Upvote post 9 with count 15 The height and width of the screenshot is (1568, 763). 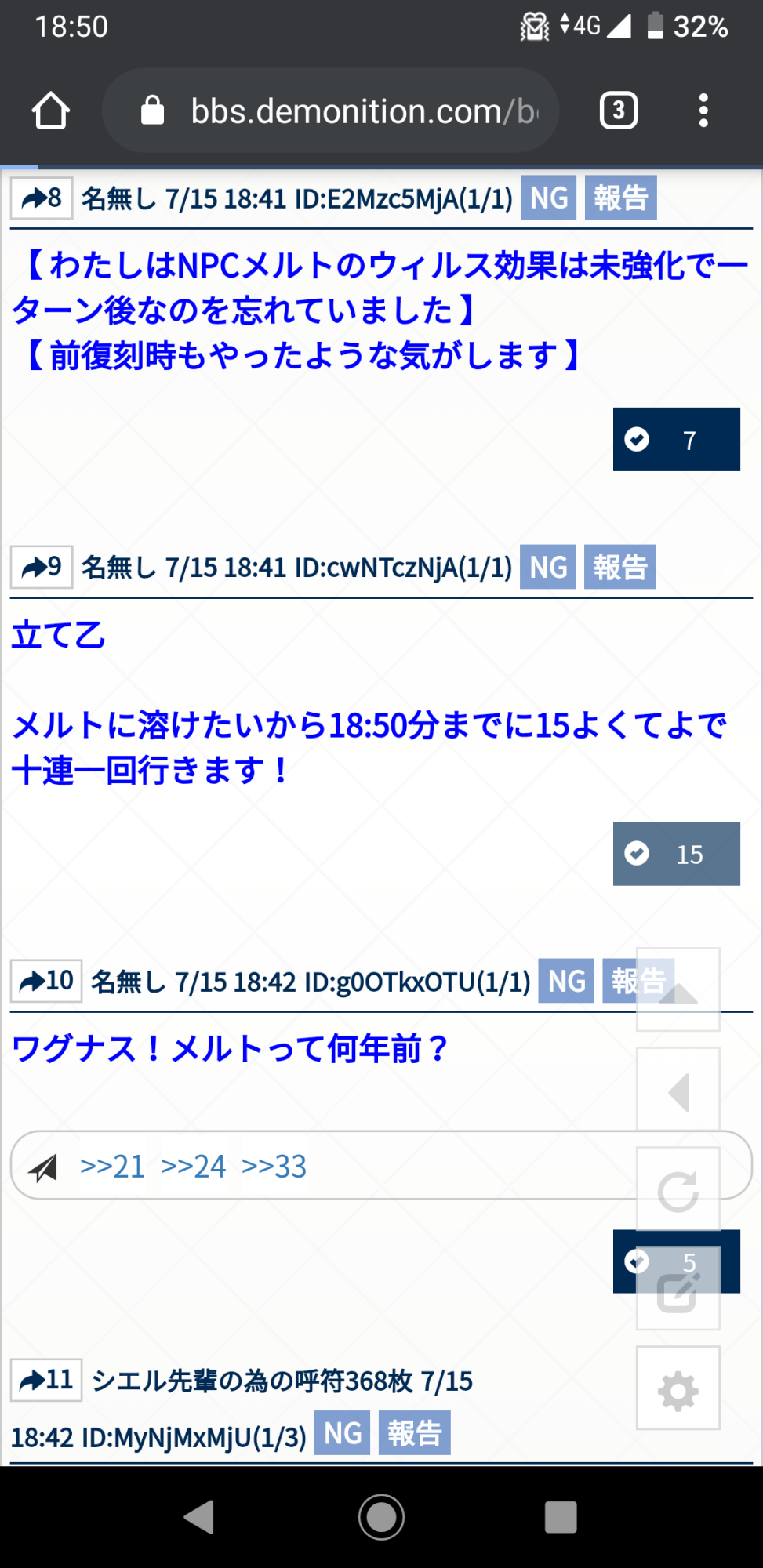[x=676, y=854]
